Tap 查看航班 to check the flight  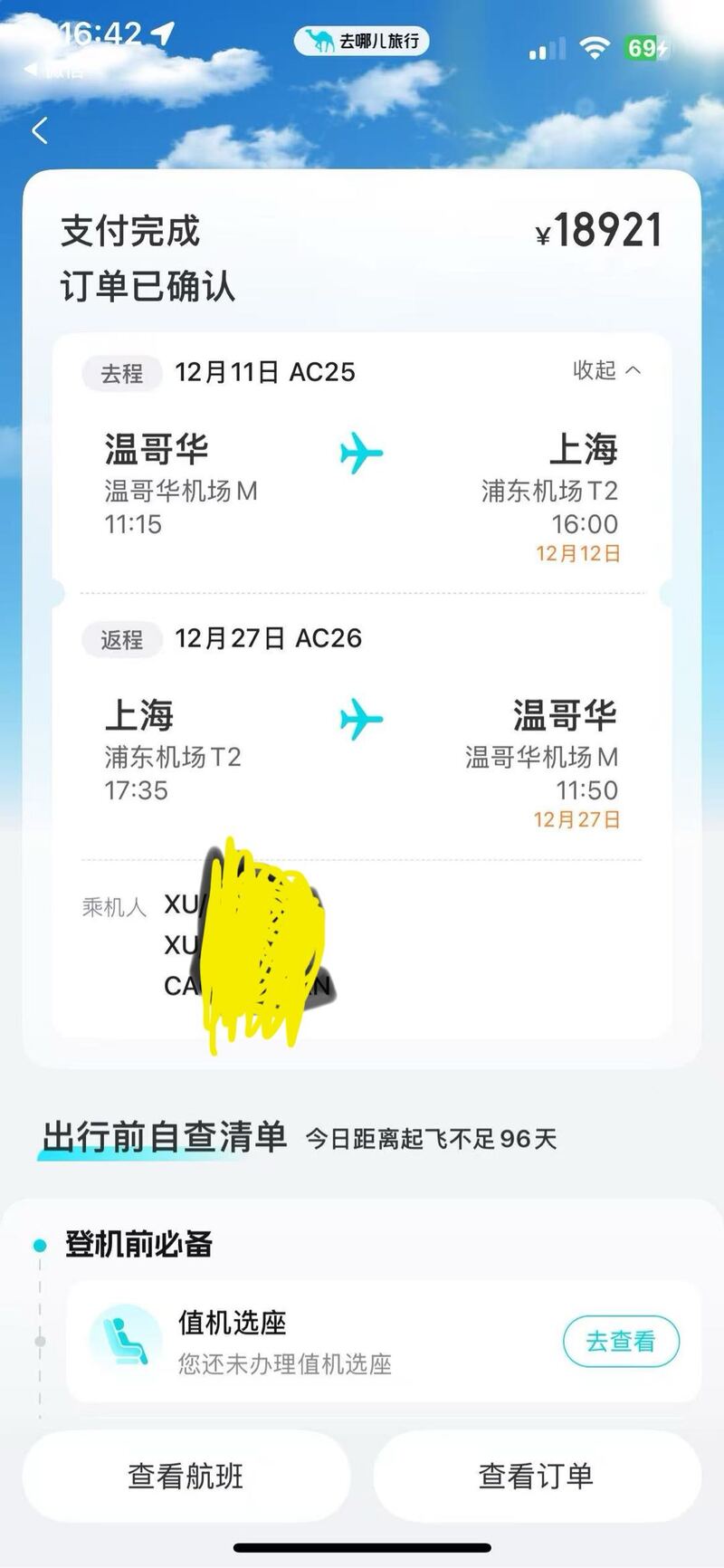click(186, 1476)
